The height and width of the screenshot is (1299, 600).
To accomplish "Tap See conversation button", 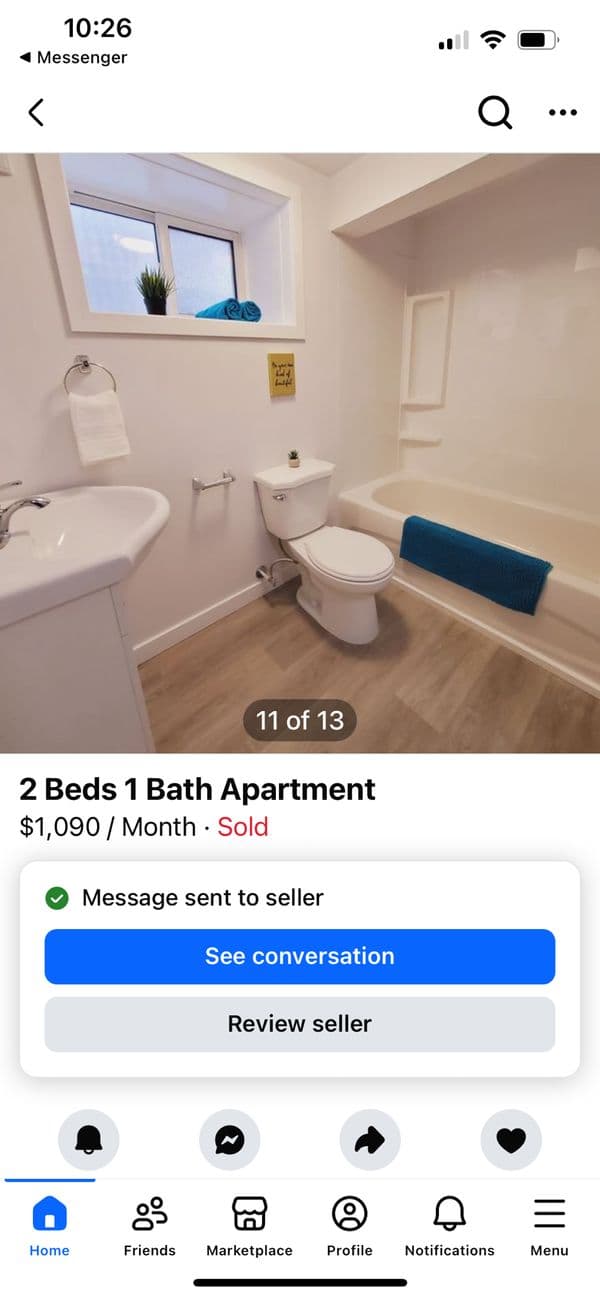I will point(300,957).
